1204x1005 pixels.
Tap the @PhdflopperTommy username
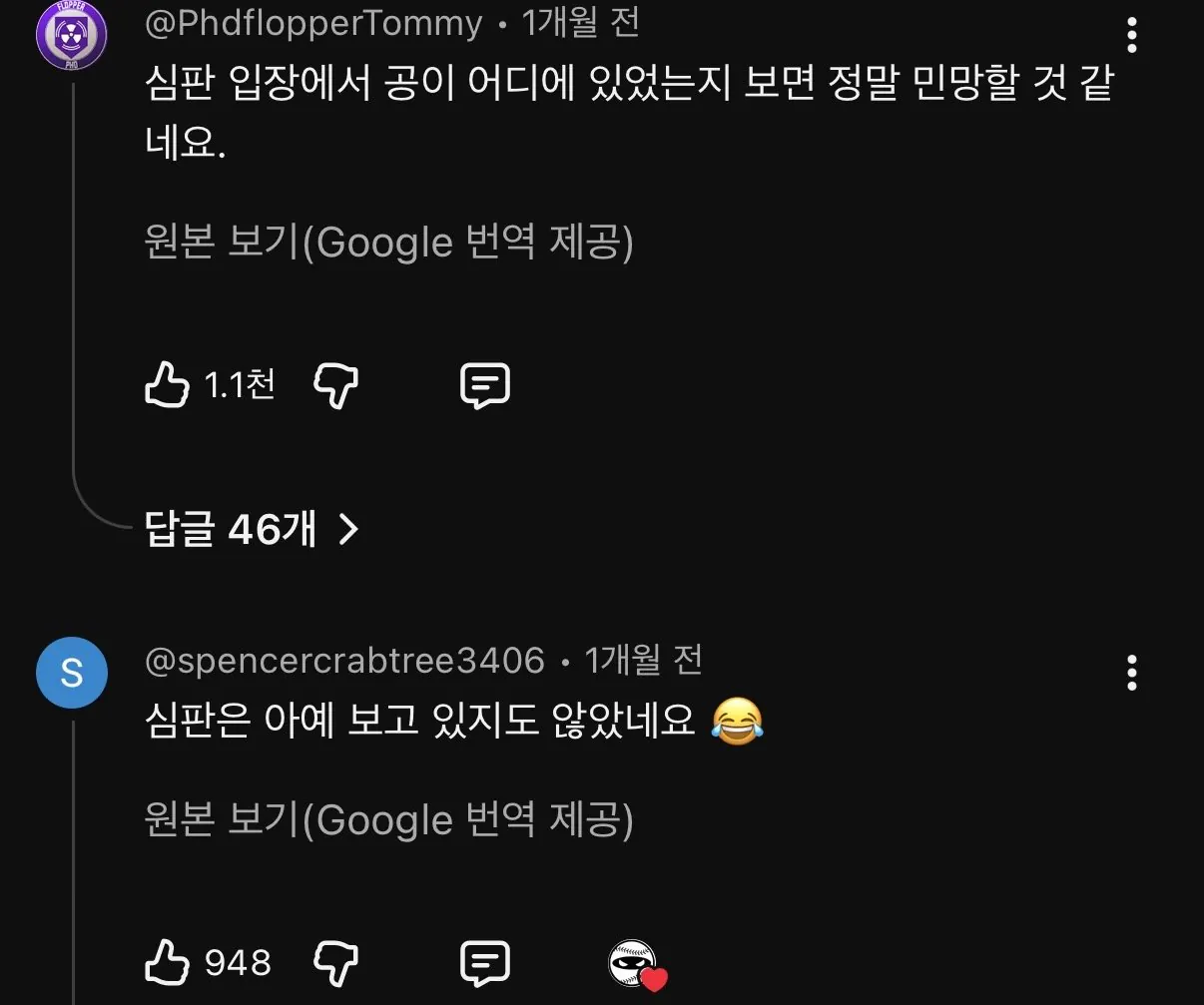(313, 24)
